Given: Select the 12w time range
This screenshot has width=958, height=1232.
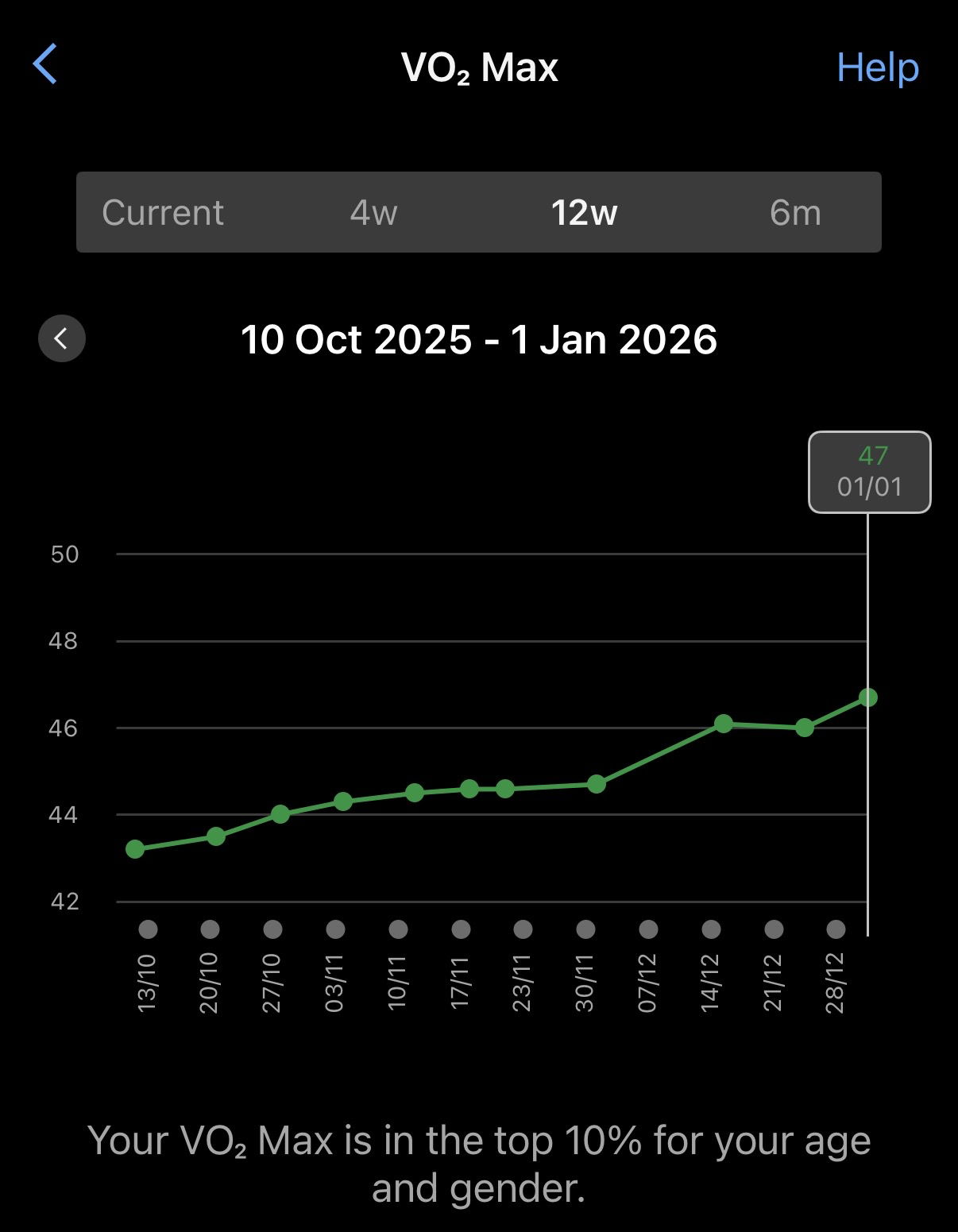Looking at the screenshot, I should pyautogui.click(x=584, y=213).
